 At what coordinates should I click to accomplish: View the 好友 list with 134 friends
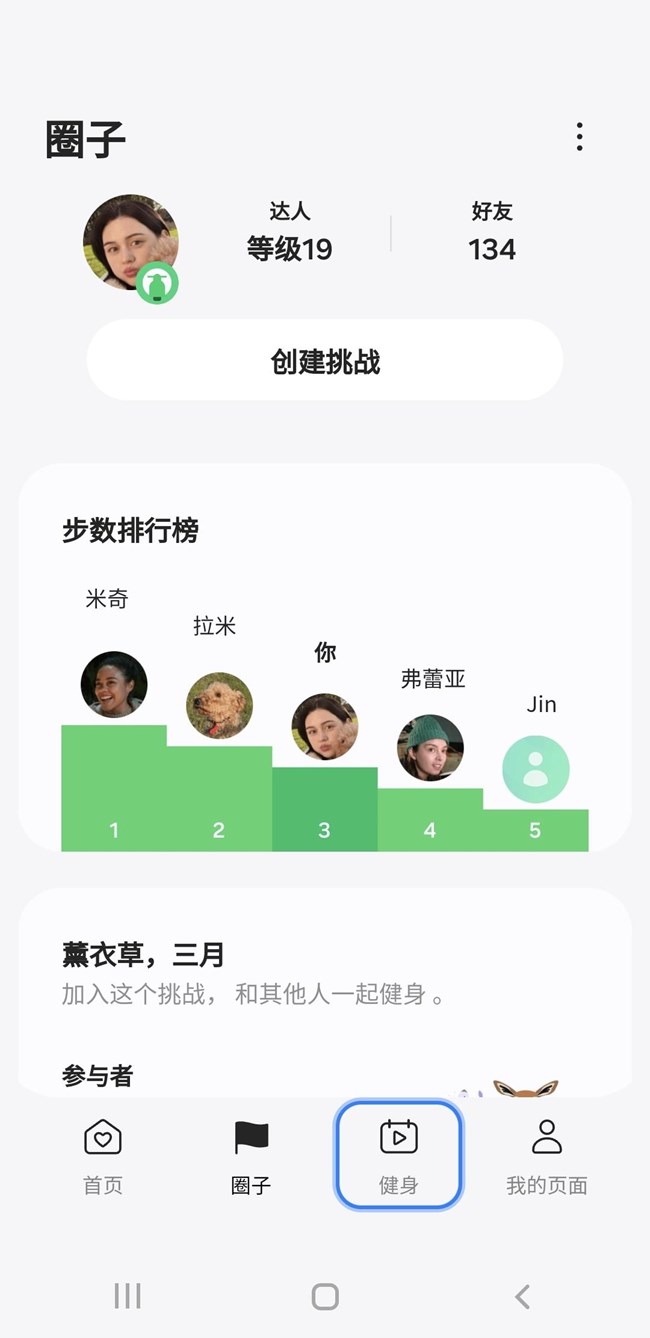click(x=491, y=233)
